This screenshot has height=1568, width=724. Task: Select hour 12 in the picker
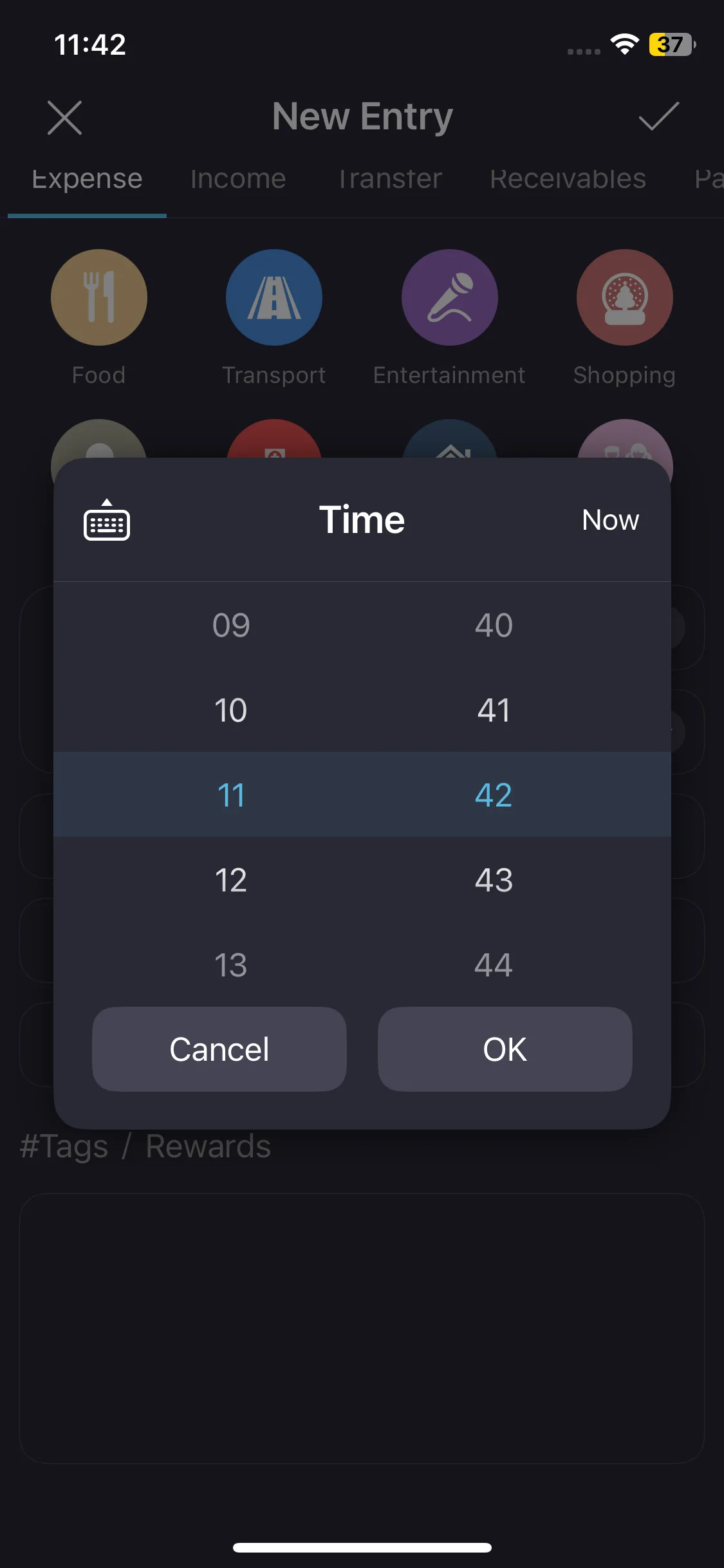pyautogui.click(x=230, y=881)
